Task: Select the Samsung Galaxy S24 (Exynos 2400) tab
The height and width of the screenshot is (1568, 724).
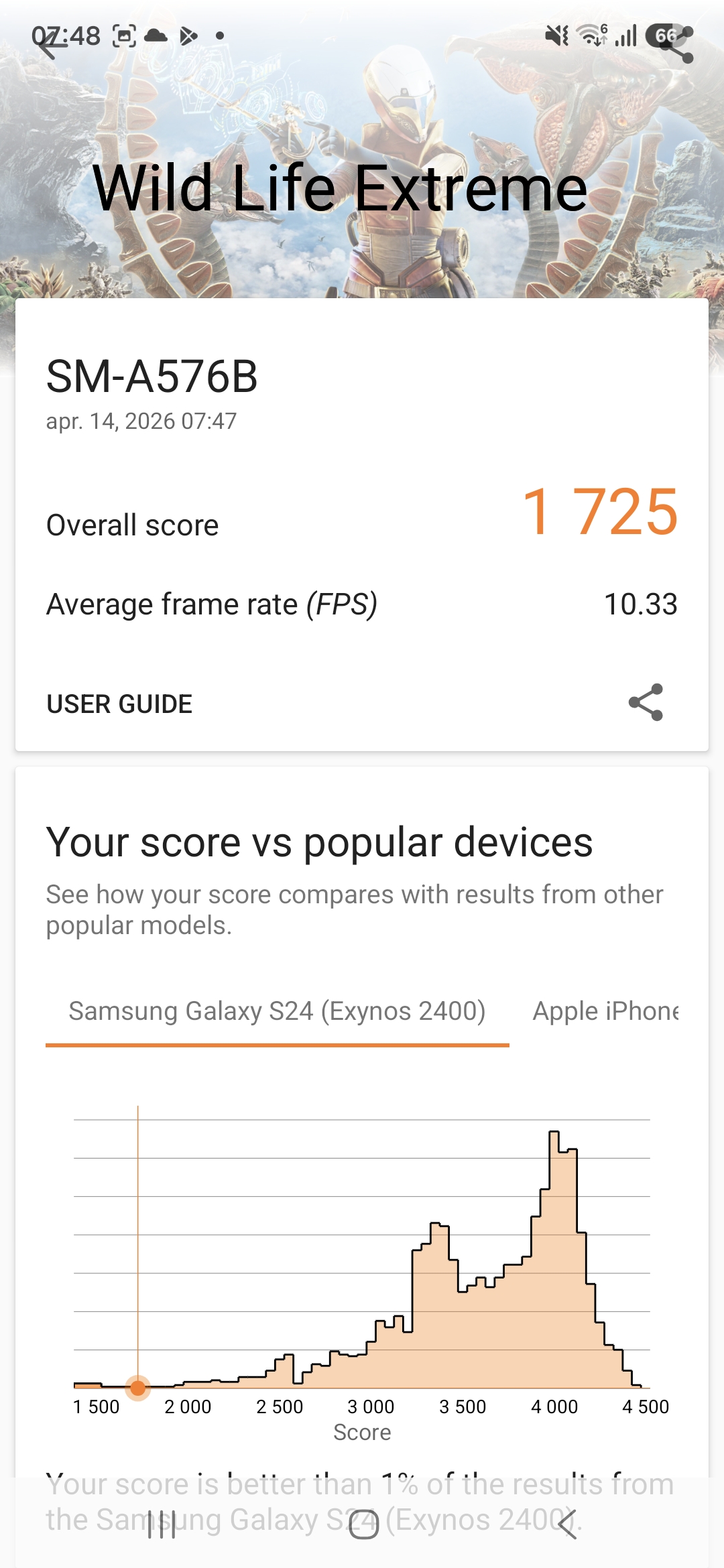Action: [x=277, y=1011]
